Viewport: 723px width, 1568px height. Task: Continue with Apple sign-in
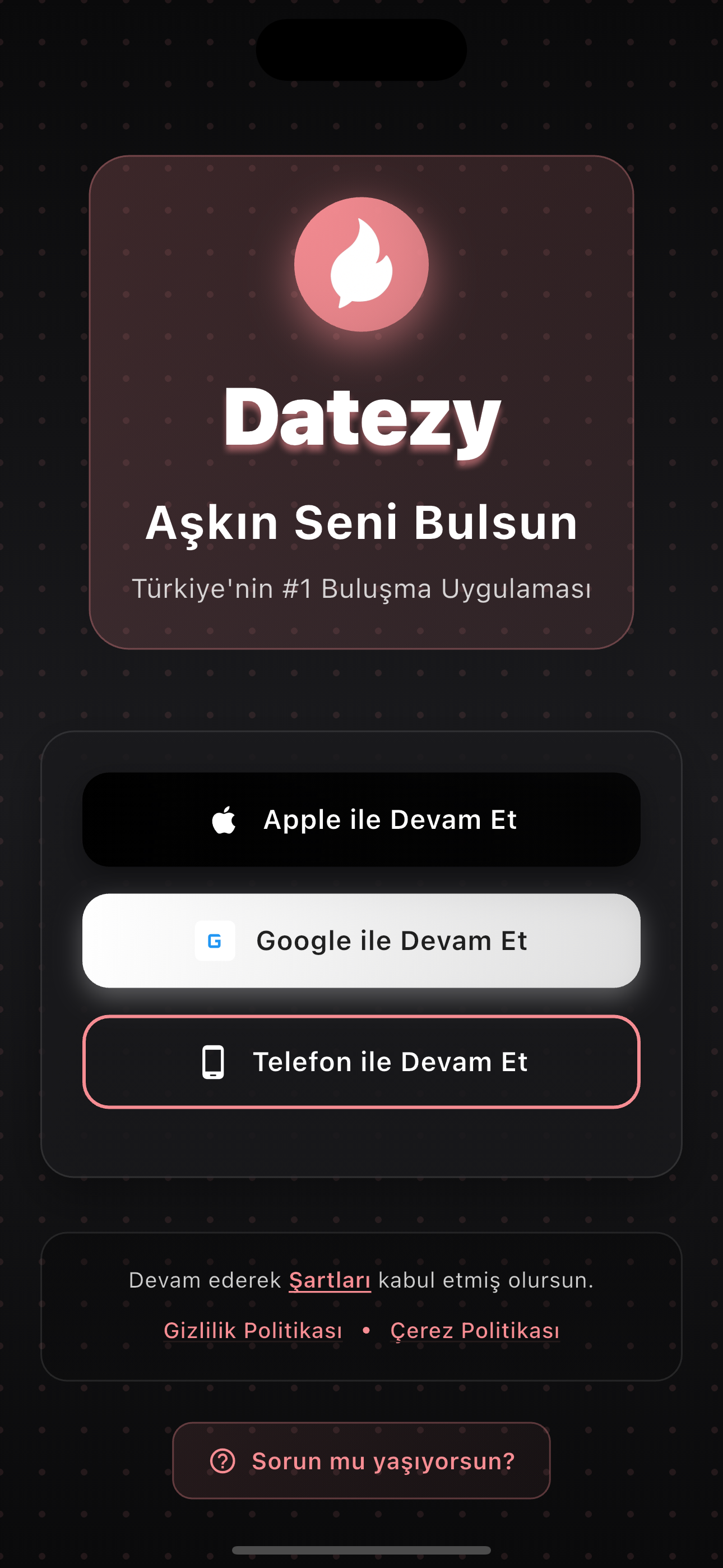pos(361,819)
